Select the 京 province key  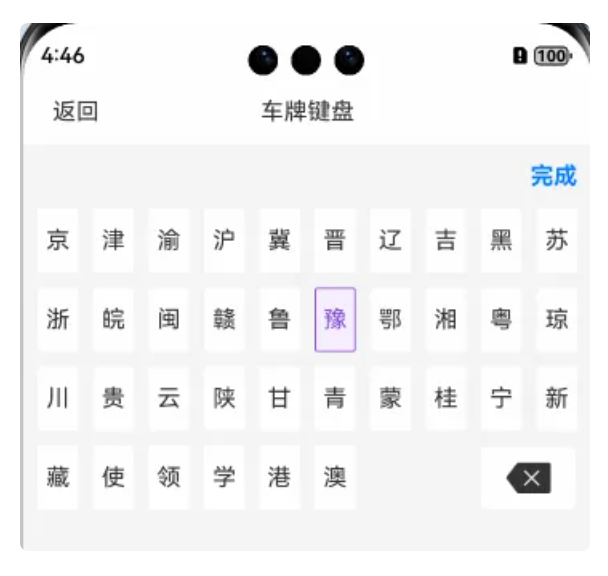[x=58, y=240]
